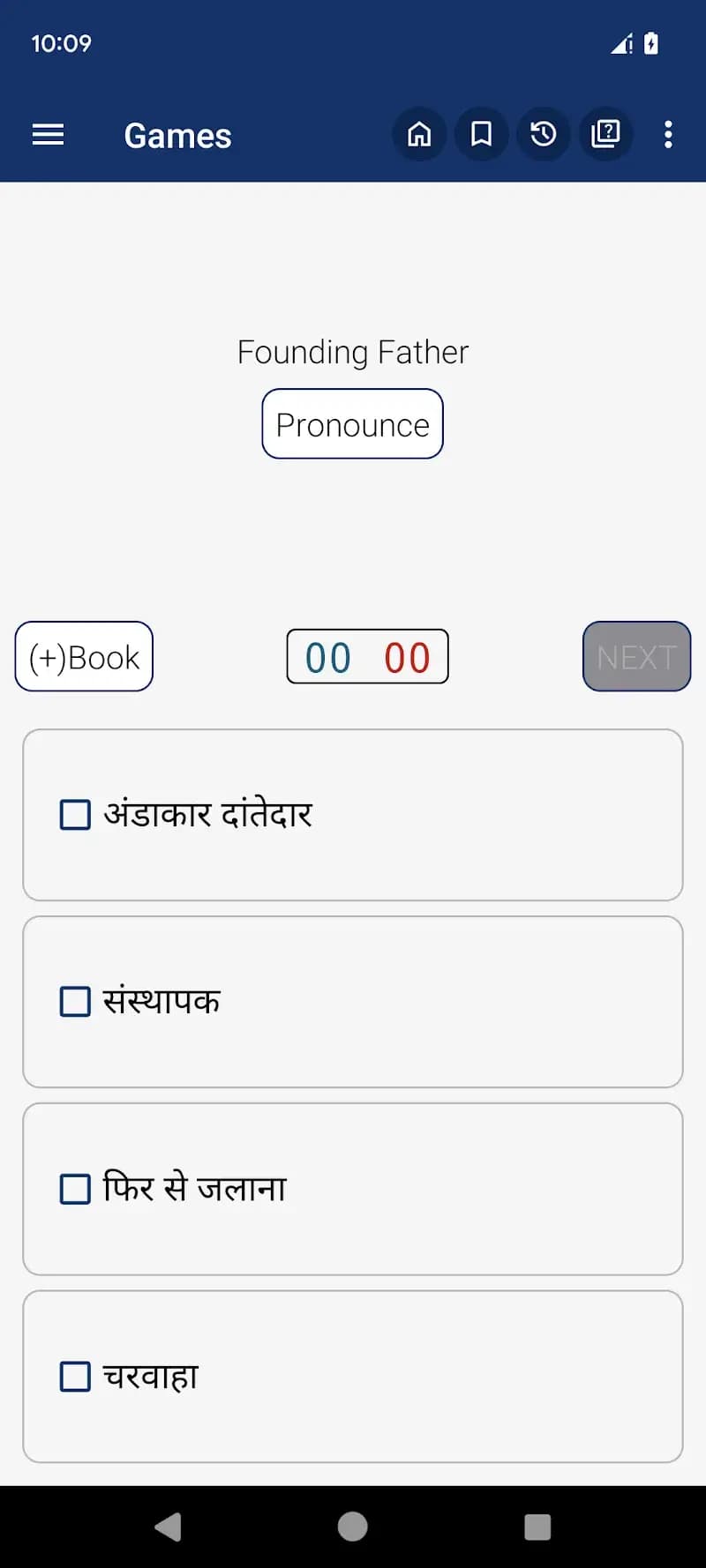Image resolution: width=706 pixels, height=1568 pixels.
Task: Open the quiz cards icon in the toolbar
Action: click(x=605, y=134)
